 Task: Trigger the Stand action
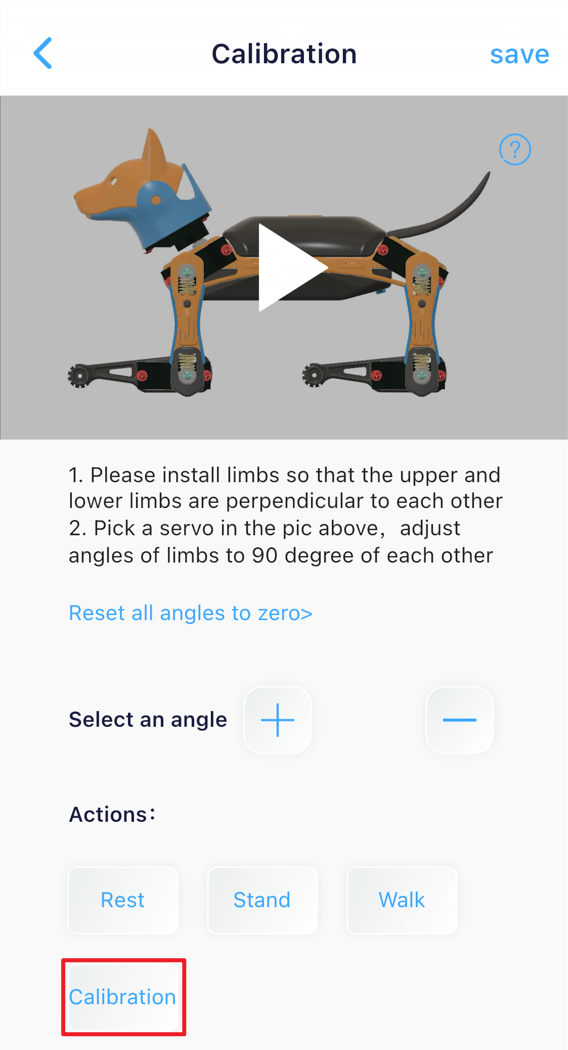[262, 899]
